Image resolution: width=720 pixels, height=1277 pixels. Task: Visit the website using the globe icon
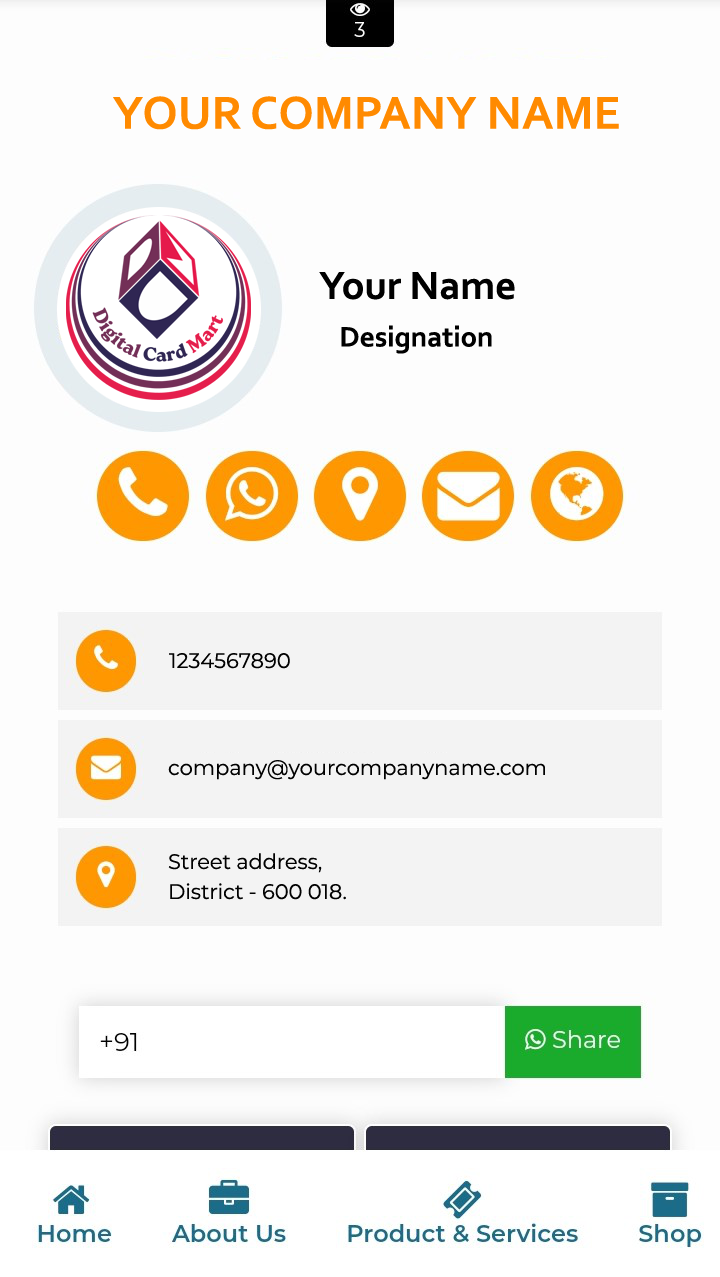[x=577, y=496]
